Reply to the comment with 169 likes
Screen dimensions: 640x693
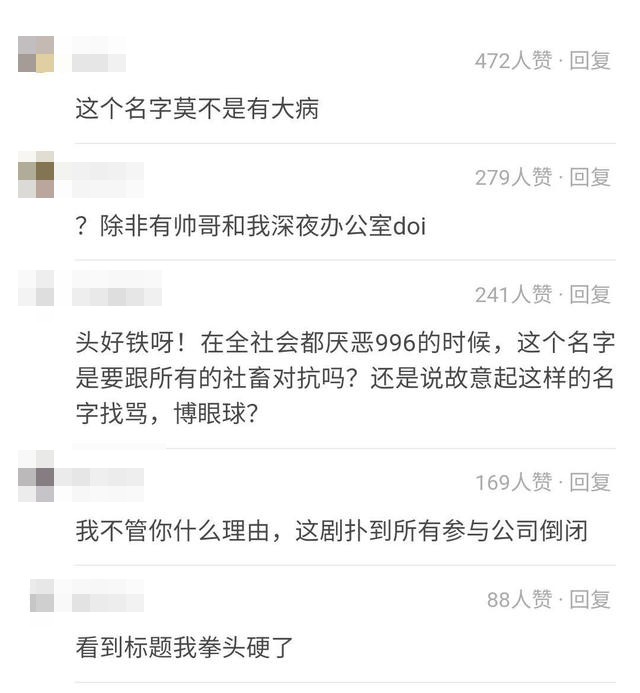pos(590,483)
